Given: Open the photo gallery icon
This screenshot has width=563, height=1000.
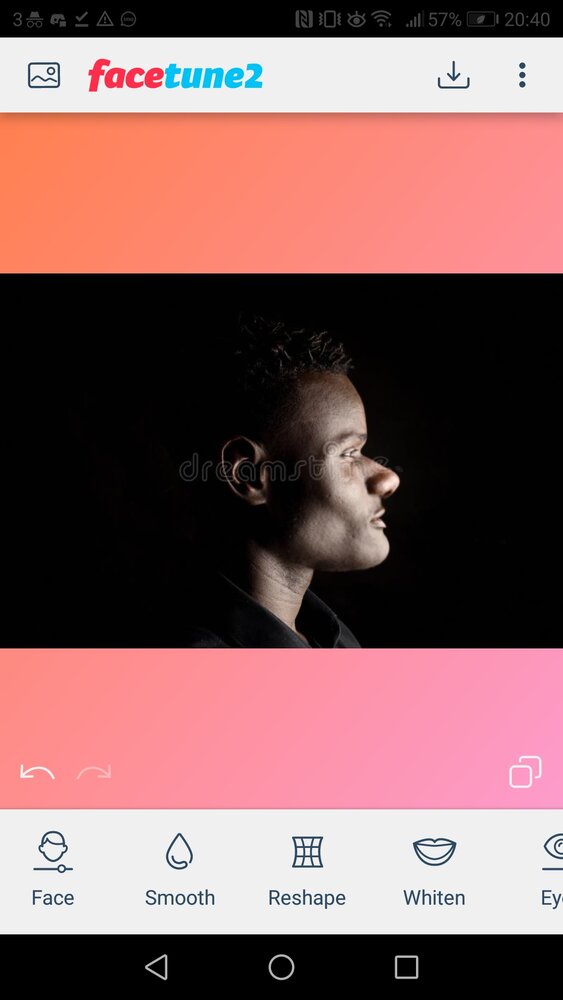Looking at the screenshot, I should pos(44,75).
